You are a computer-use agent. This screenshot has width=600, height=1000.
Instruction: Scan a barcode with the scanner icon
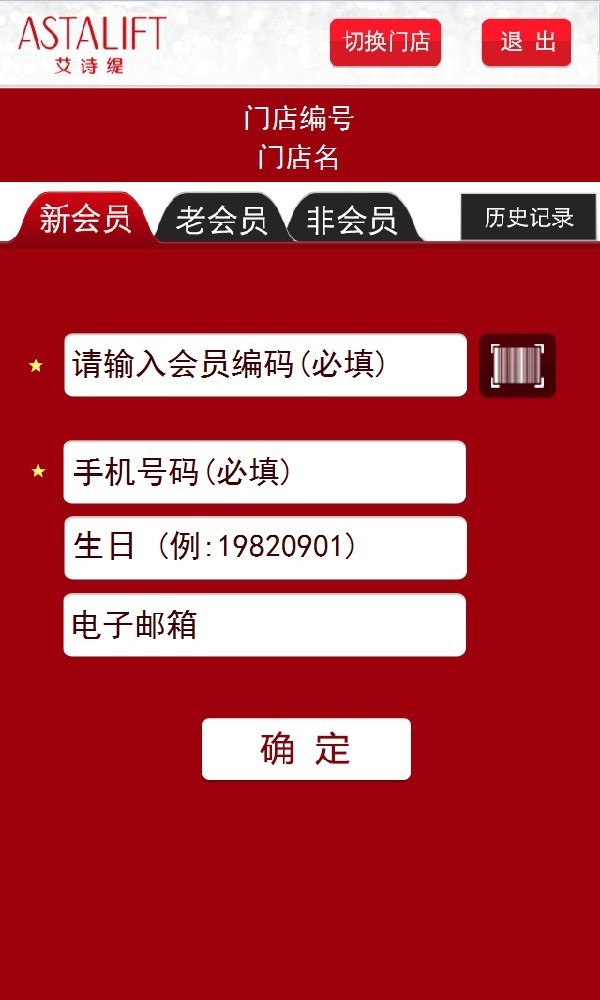coord(517,365)
